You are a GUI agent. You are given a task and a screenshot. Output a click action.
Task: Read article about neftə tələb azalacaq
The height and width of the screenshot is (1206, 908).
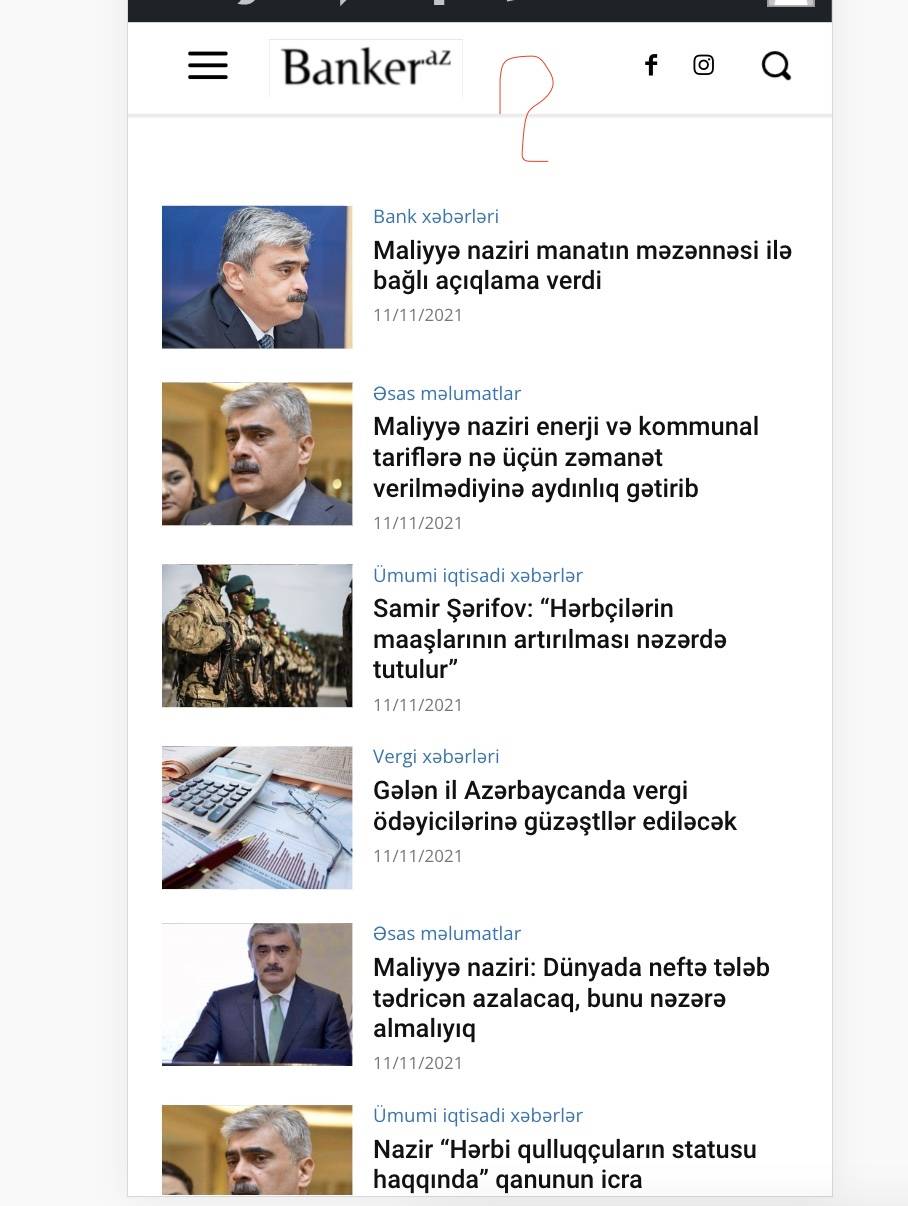571,998
